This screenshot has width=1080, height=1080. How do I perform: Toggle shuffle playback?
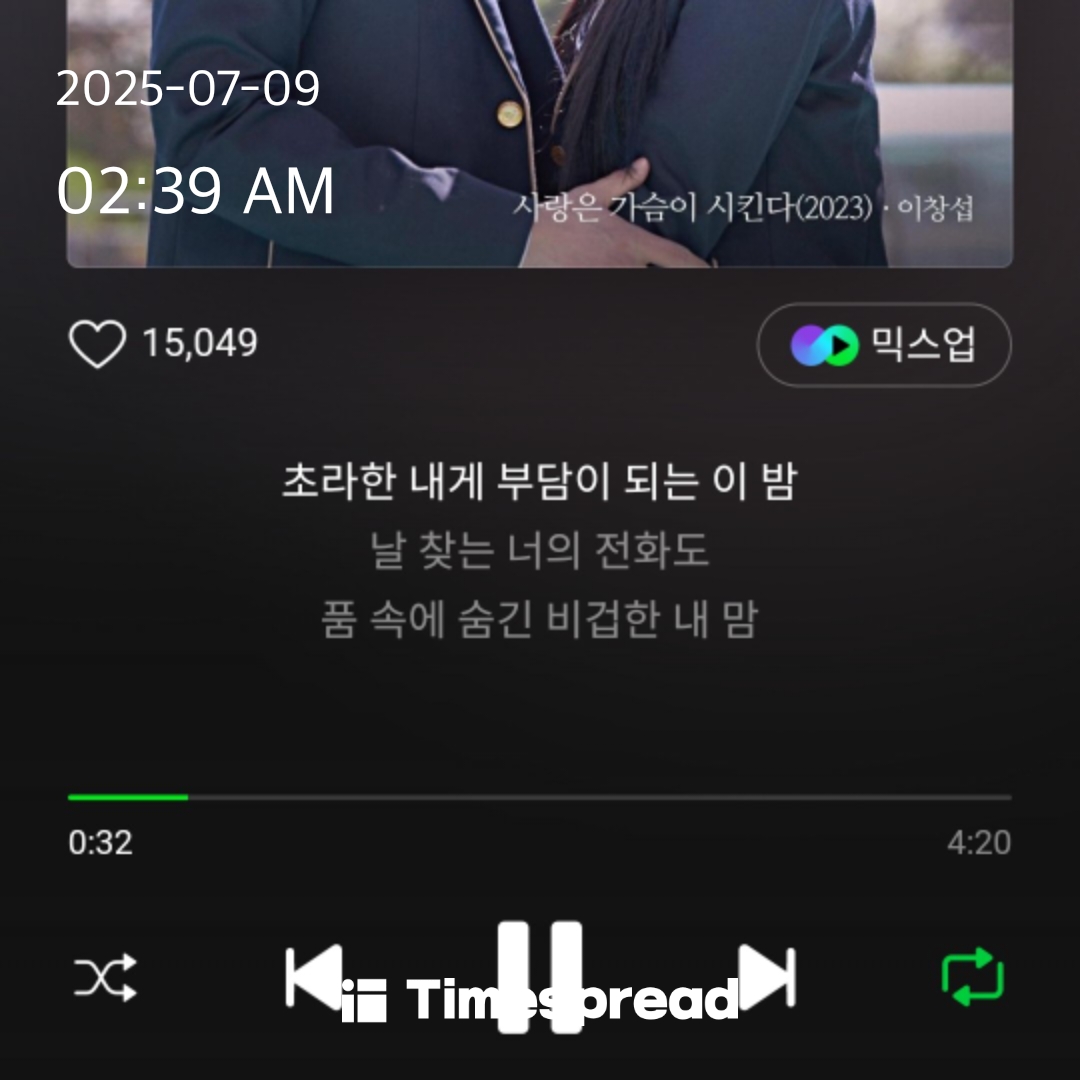(105, 977)
